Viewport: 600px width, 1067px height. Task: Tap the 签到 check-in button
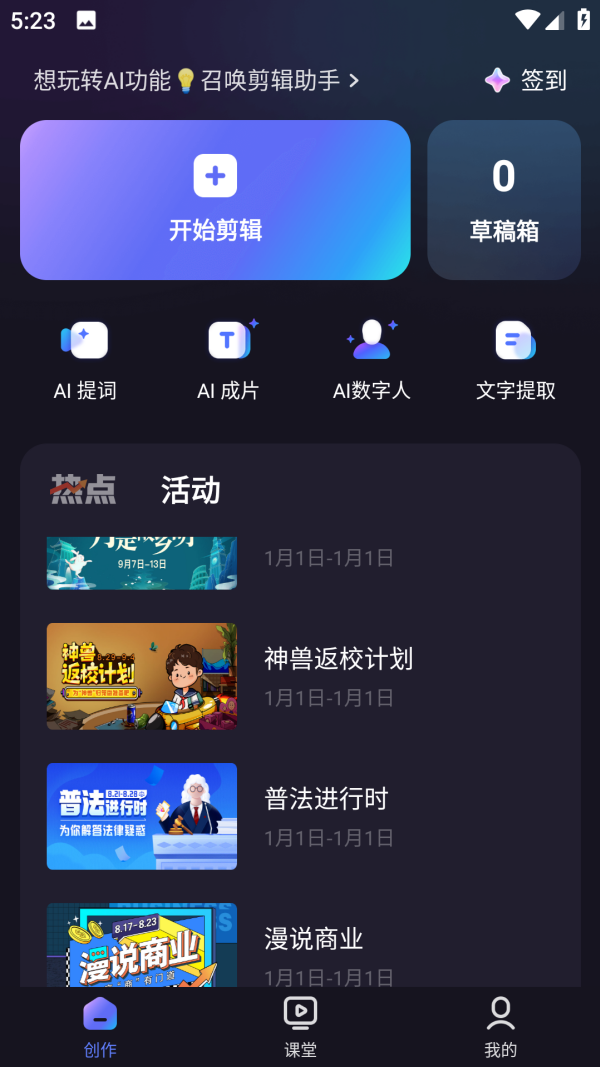coord(526,81)
